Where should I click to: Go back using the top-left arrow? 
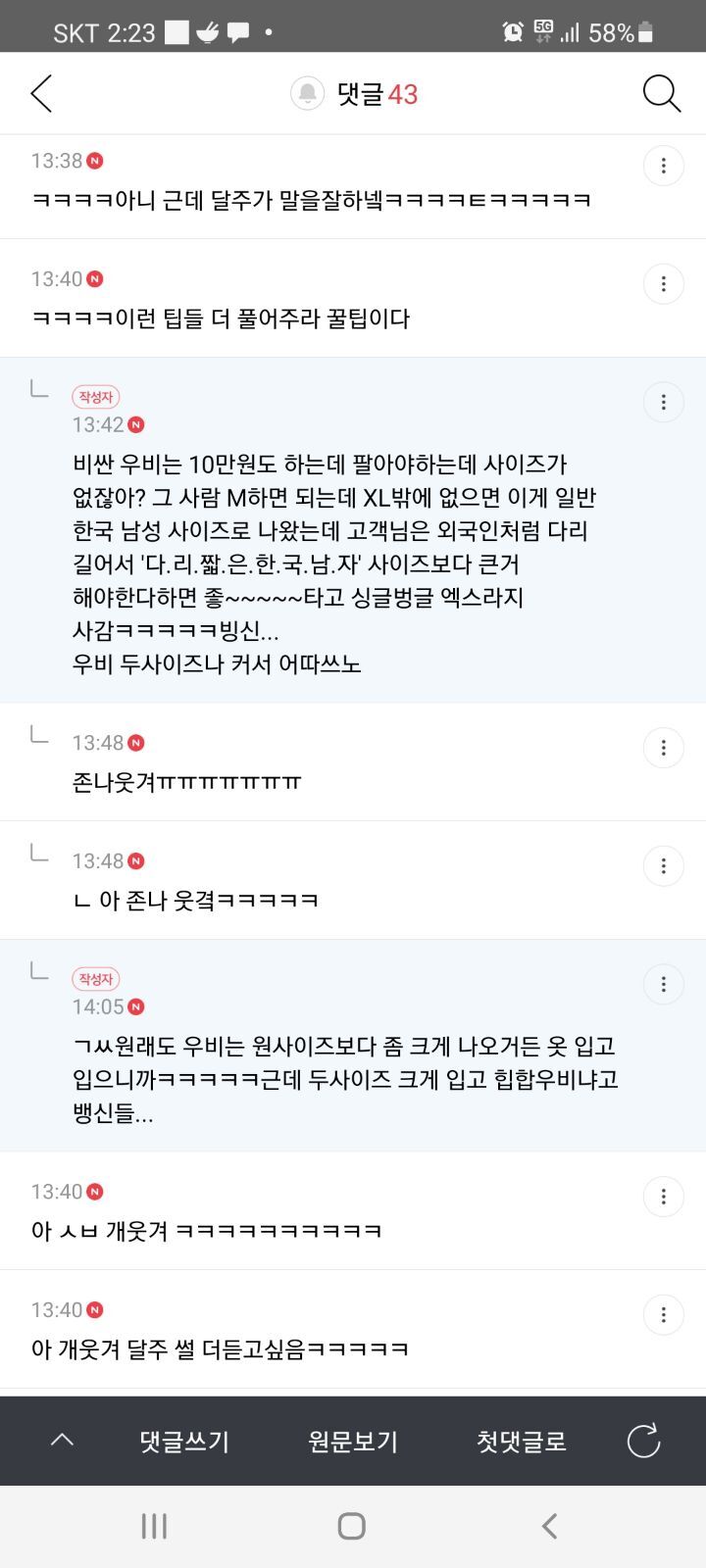pyautogui.click(x=41, y=94)
